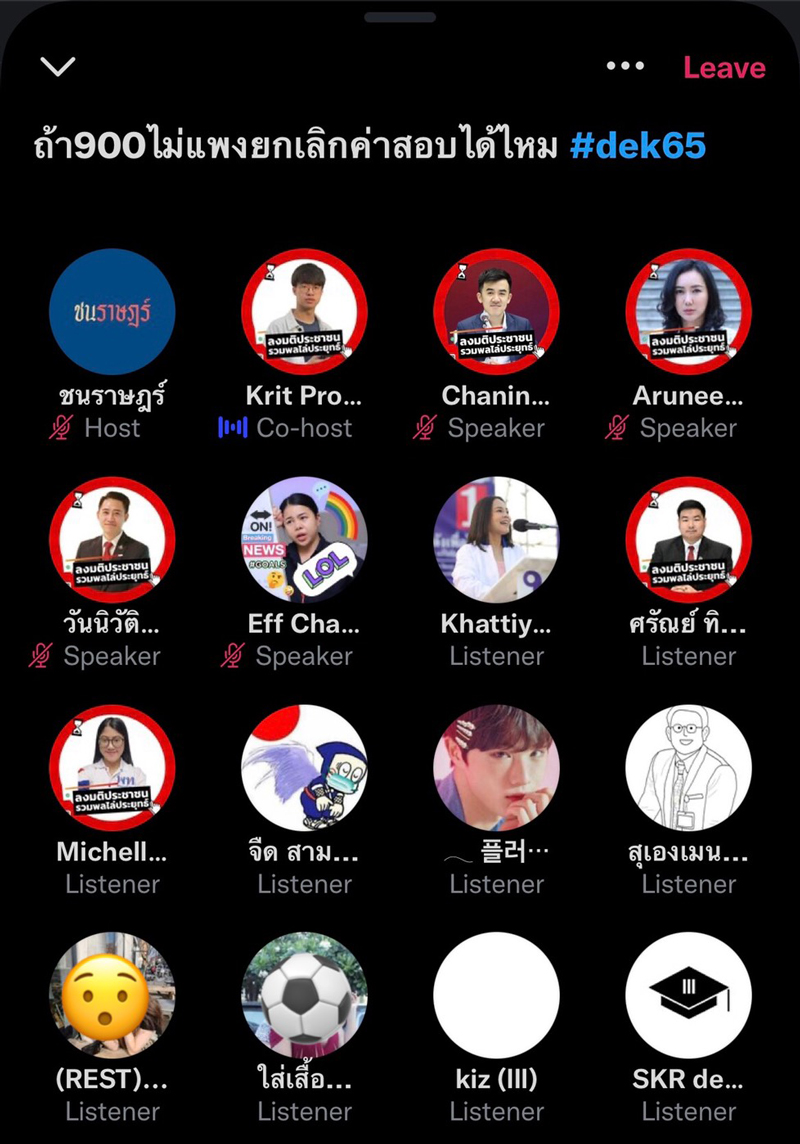The width and height of the screenshot is (800, 1144).
Task: Open co-host Krit Pro... profile
Action: pyautogui.click(x=304, y=312)
